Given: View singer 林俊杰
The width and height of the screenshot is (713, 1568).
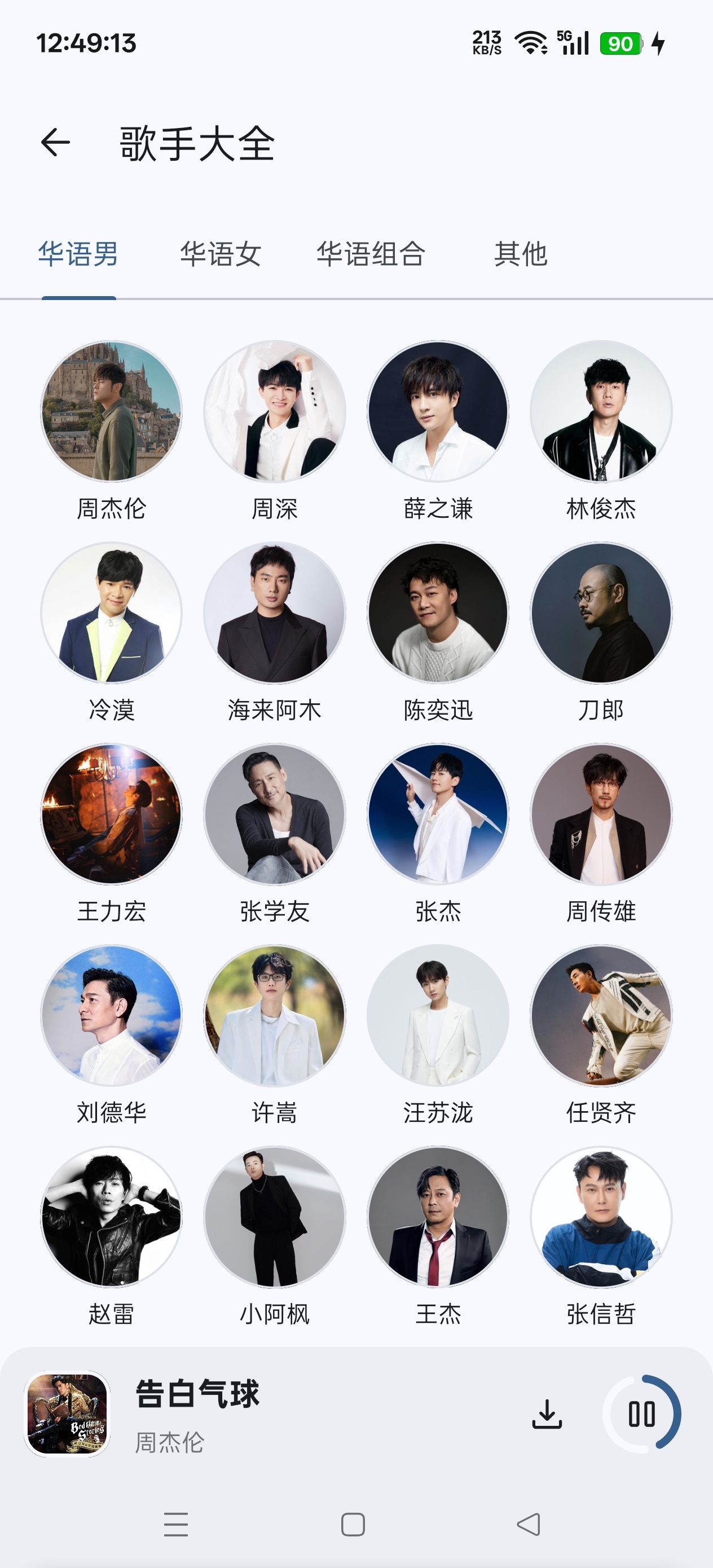Looking at the screenshot, I should [601, 412].
